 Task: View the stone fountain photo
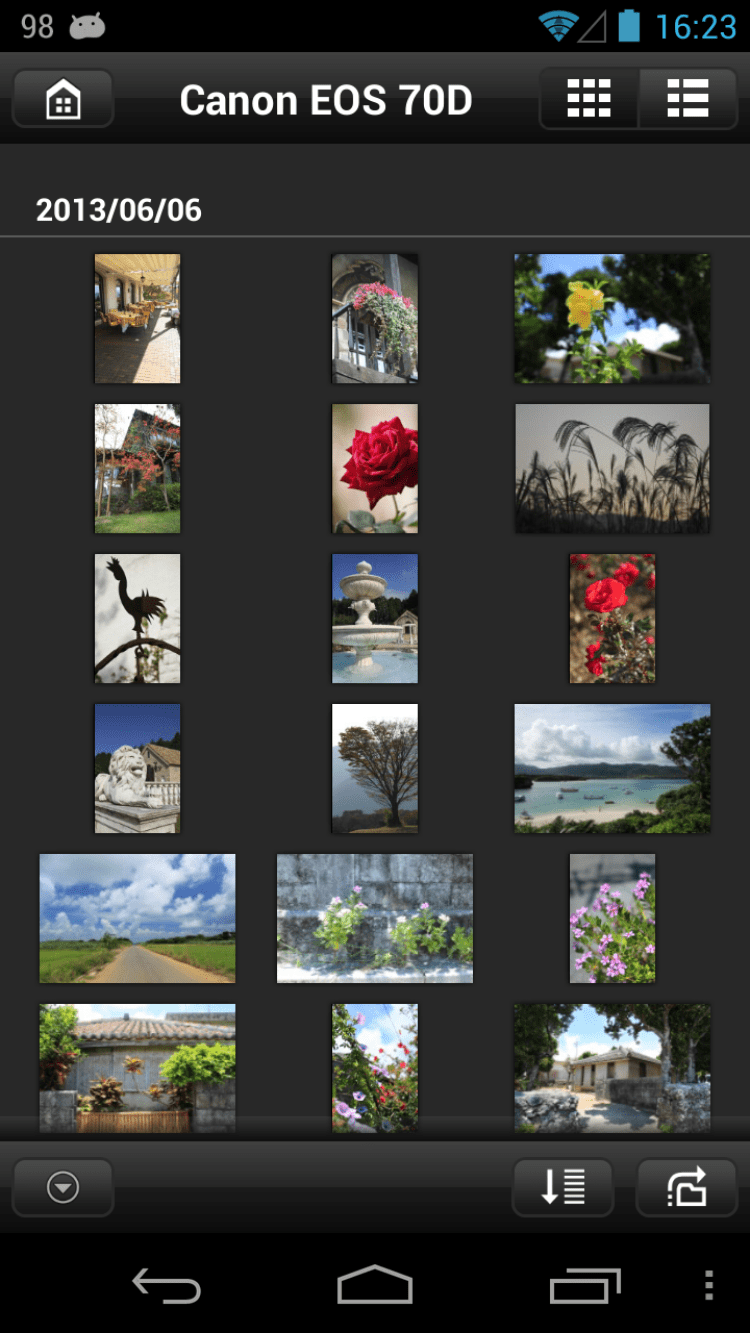(x=375, y=618)
